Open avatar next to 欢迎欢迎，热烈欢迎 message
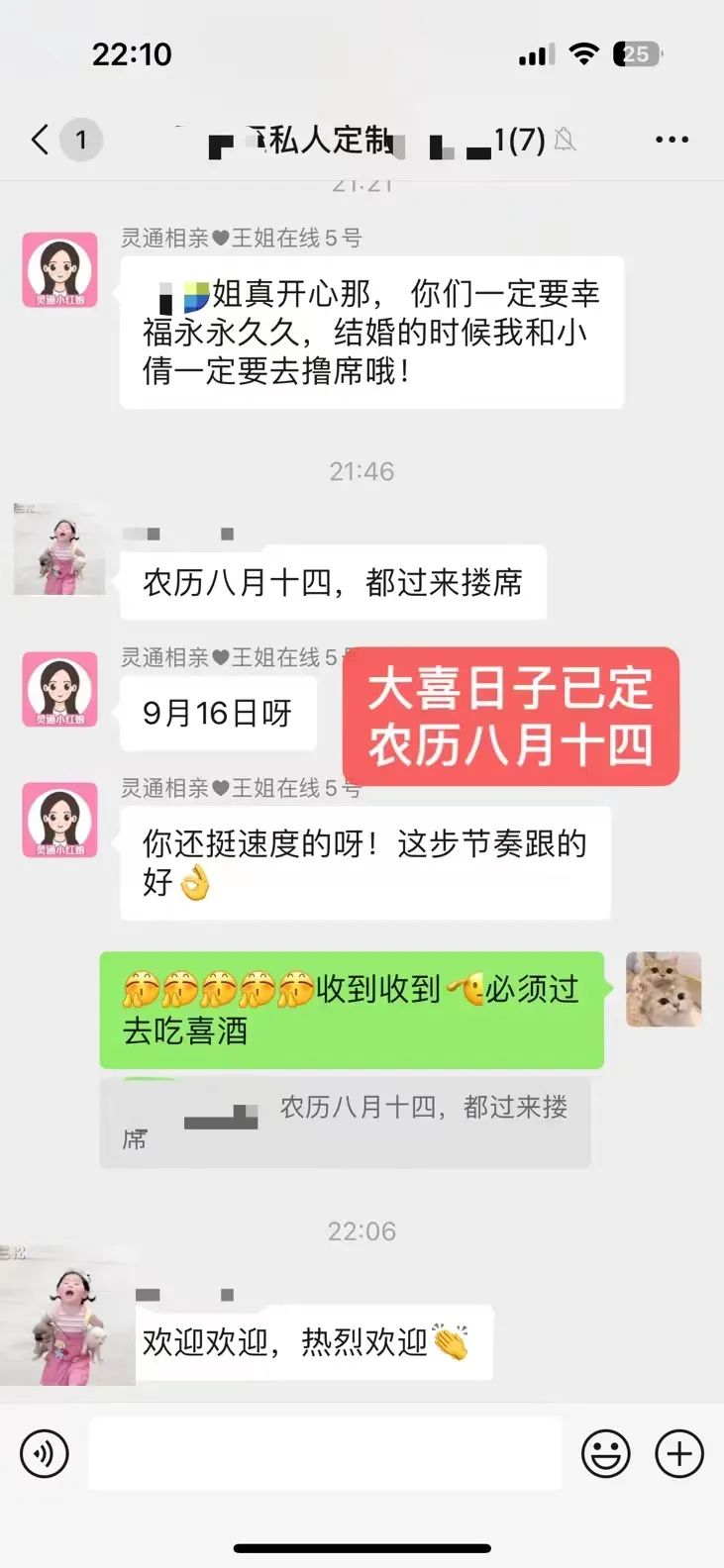The width and height of the screenshot is (724, 1568). 67,1316
